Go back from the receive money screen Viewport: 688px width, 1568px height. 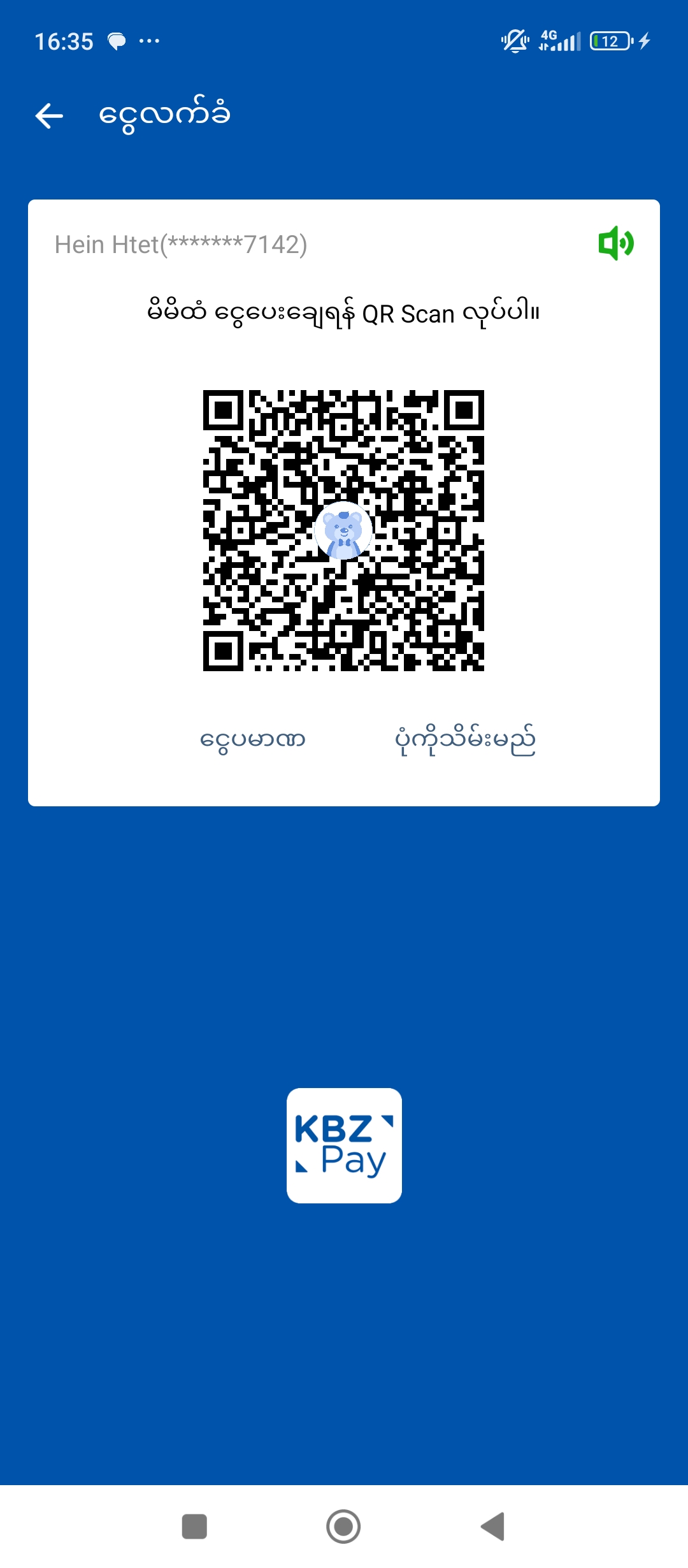(50, 116)
